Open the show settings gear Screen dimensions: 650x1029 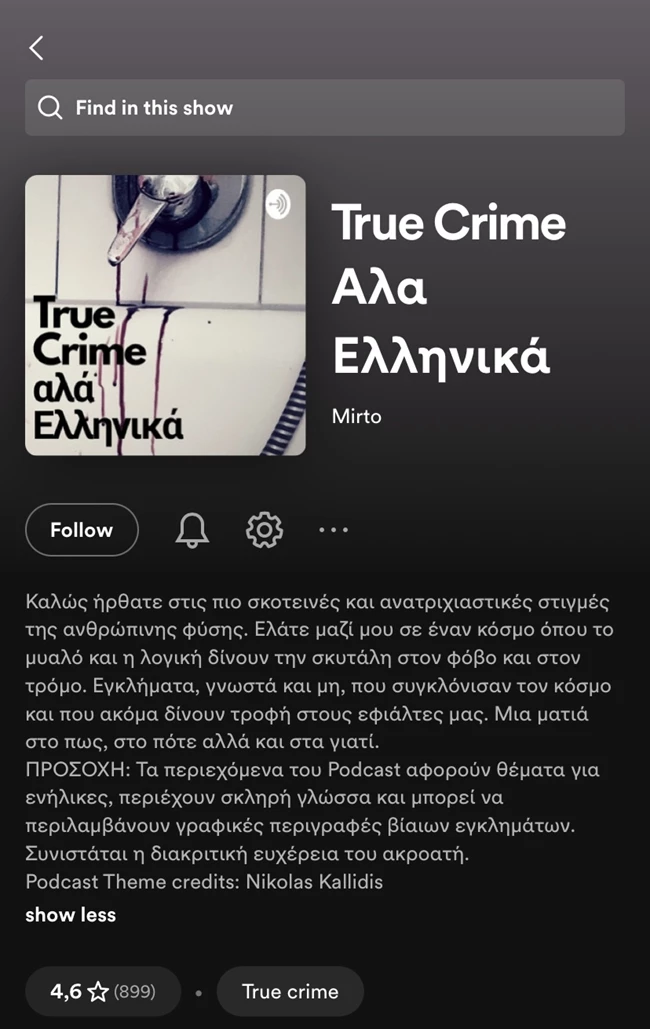tap(264, 530)
